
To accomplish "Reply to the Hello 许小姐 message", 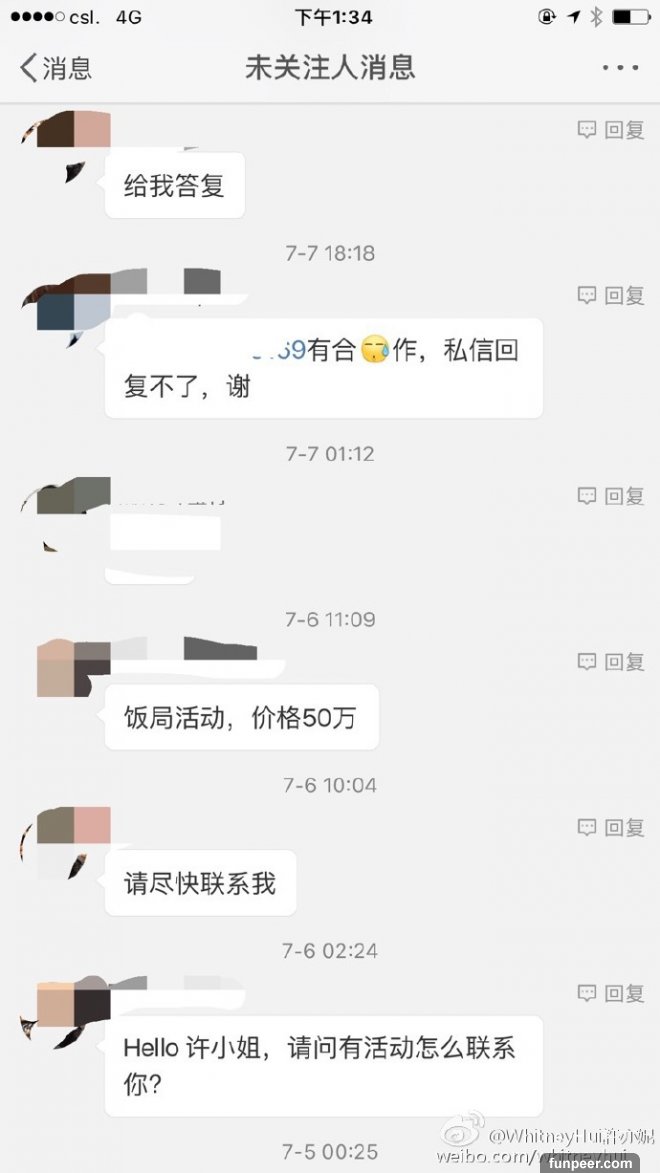I will tap(611, 993).
